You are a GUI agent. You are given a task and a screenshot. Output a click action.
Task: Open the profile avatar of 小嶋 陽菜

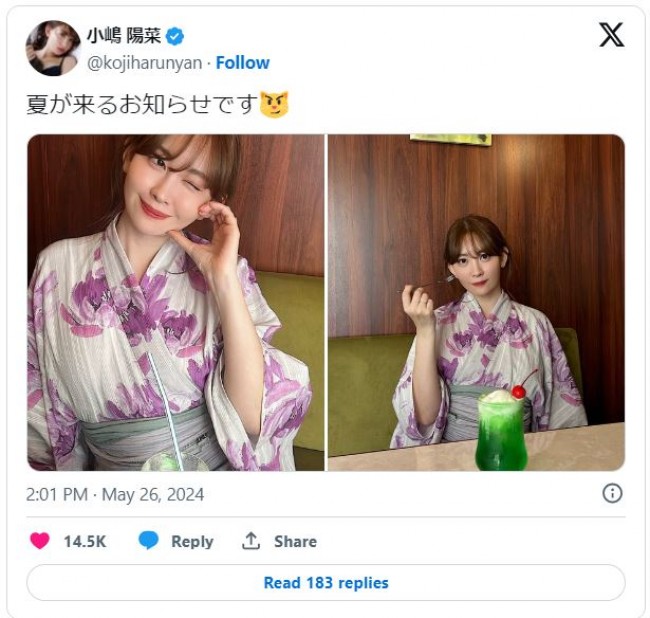[x=53, y=48]
